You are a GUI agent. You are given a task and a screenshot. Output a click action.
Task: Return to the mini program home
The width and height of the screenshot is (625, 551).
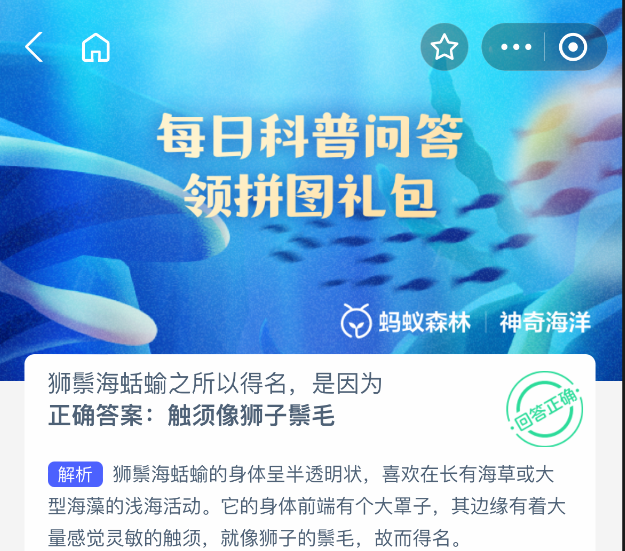pyautogui.click(x=96, y=47)
